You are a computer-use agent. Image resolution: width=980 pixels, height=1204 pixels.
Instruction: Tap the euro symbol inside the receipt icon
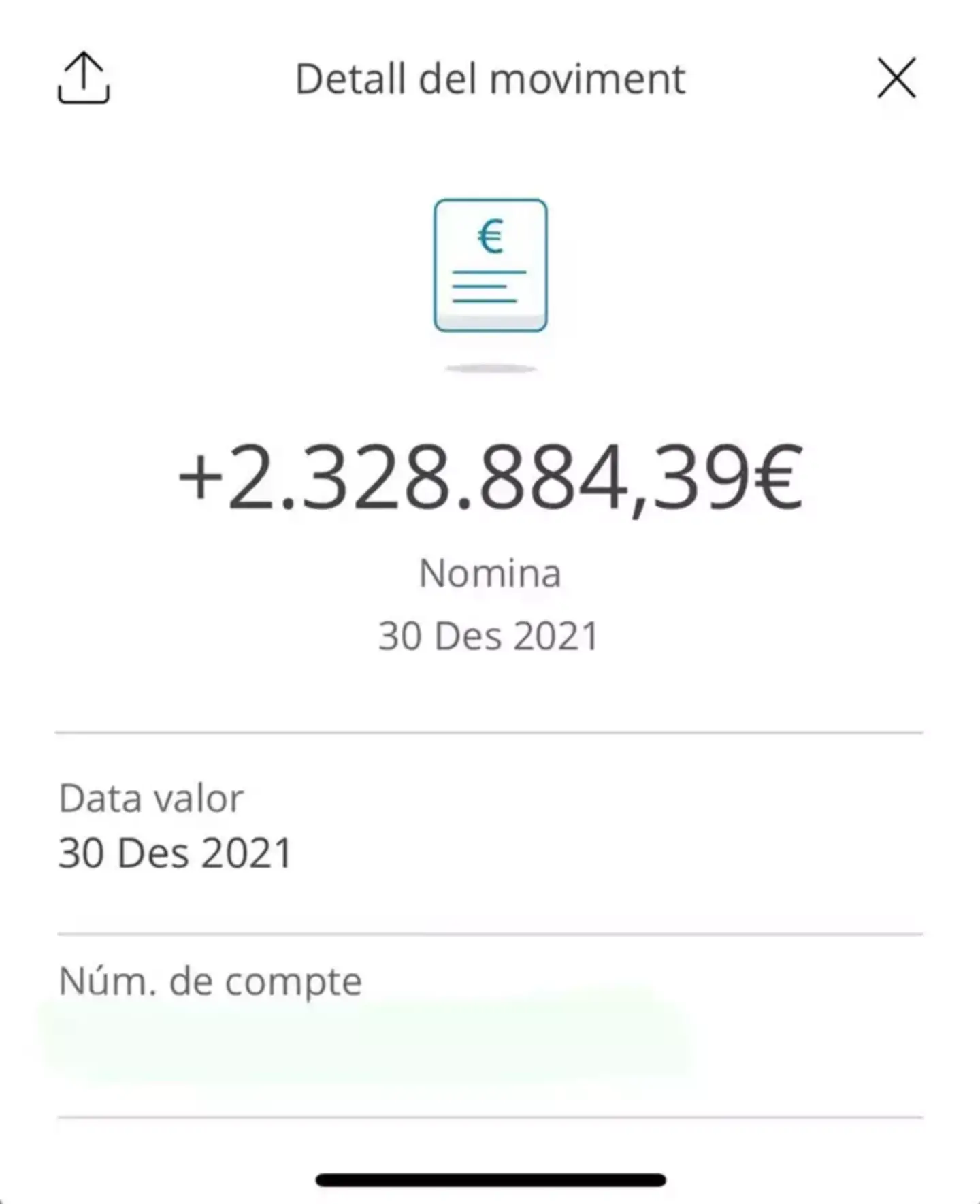click(x=491, y=236)
